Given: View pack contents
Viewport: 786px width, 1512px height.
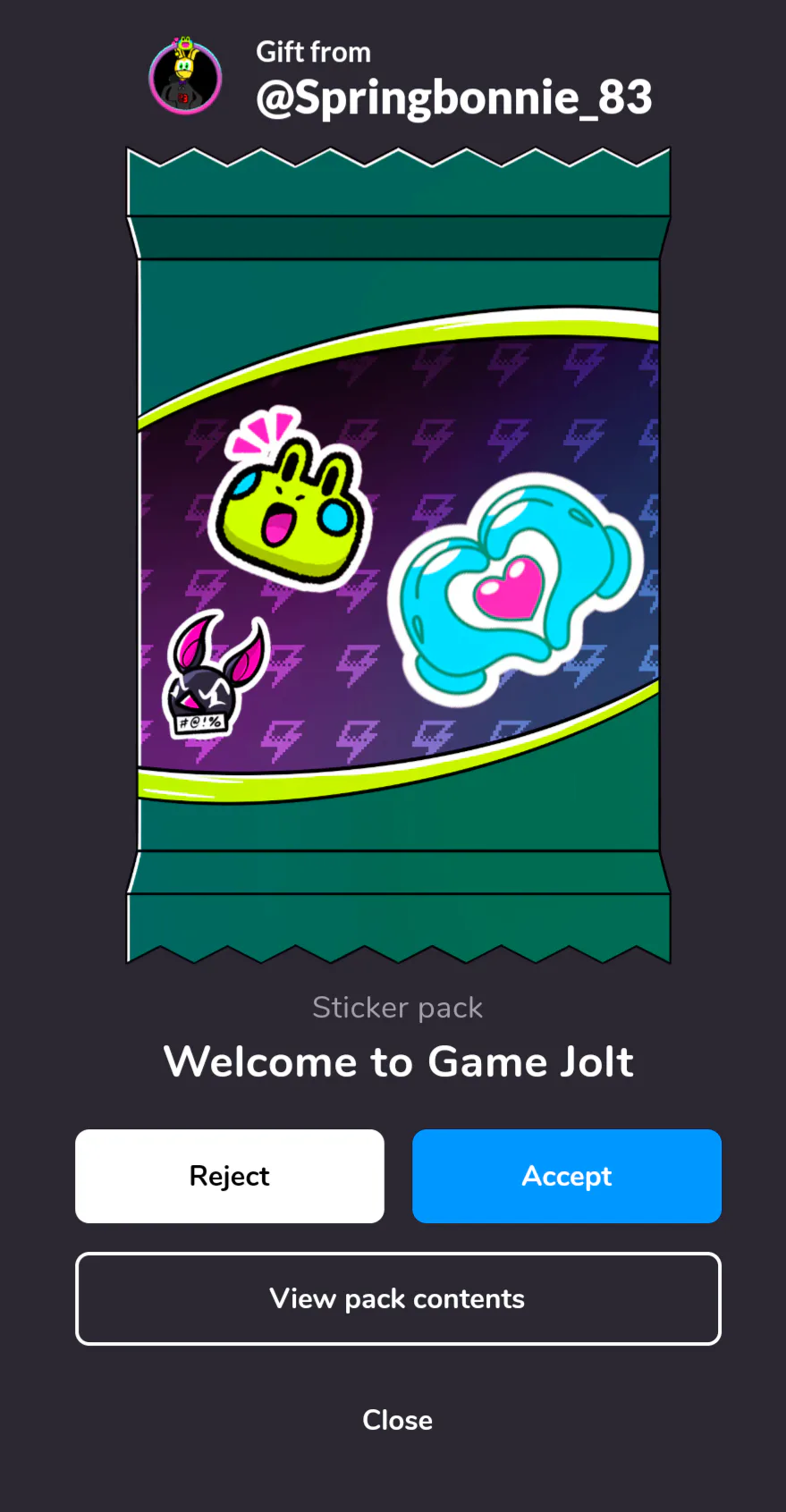Looking at the screenshot, I should pos(398,1298).
